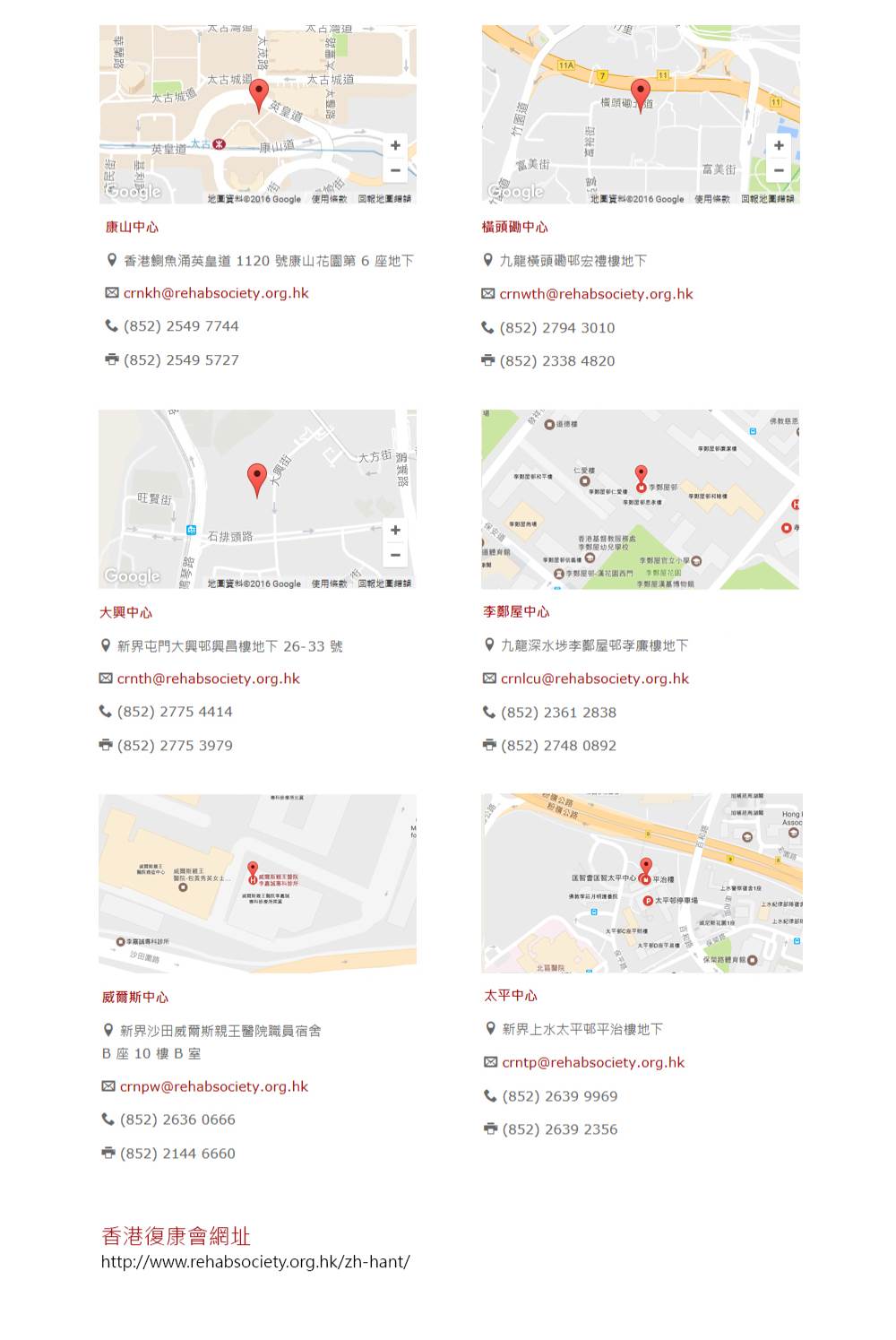The width and height of the screenshot is (896, 1340).
Task: Zoom in on the 大興中心 map
Action: (x=395, y=530)
